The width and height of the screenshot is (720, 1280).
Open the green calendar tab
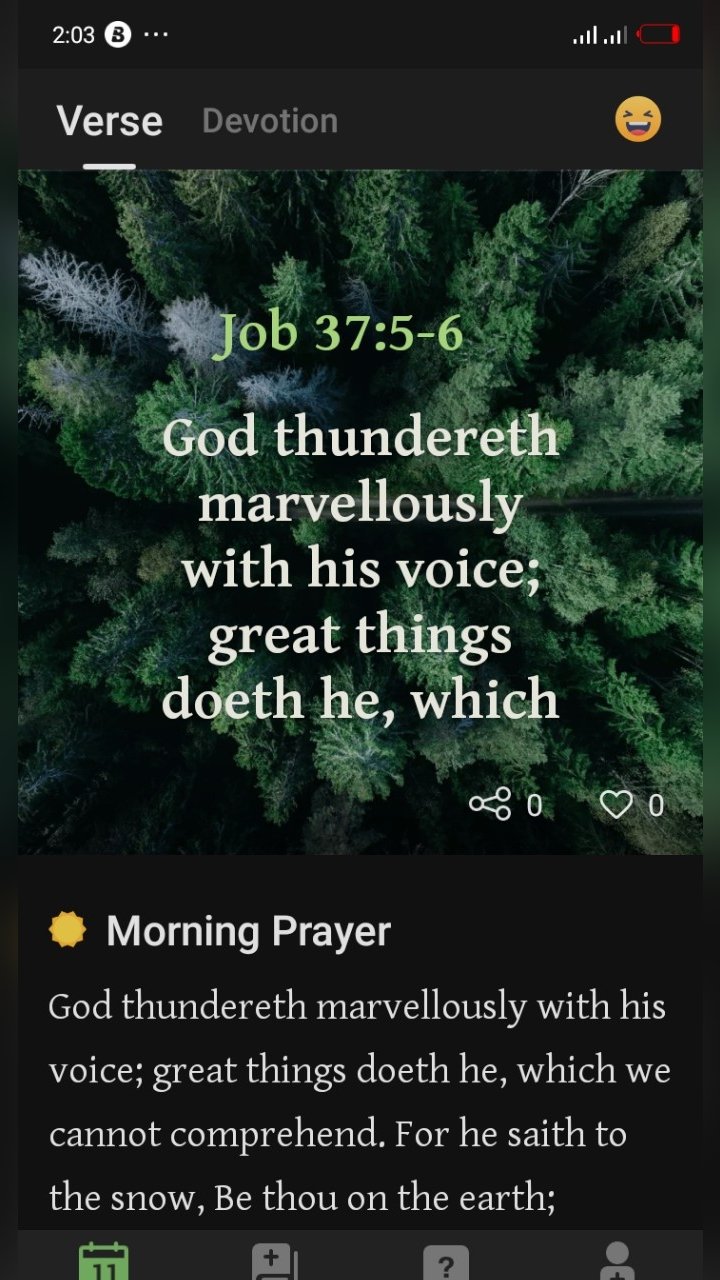pyautogui.click(x=104, y=1260)
